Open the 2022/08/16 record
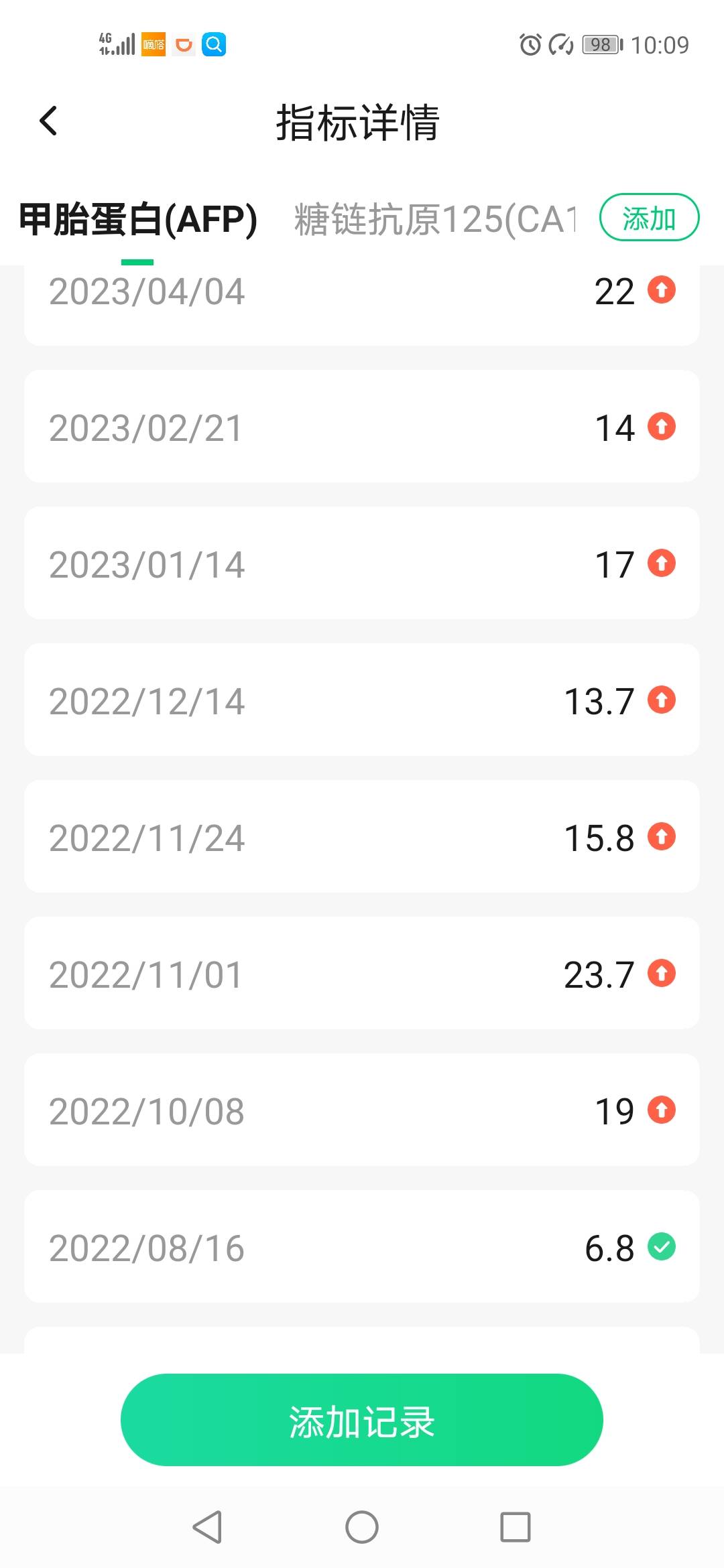 point(362,1247)
